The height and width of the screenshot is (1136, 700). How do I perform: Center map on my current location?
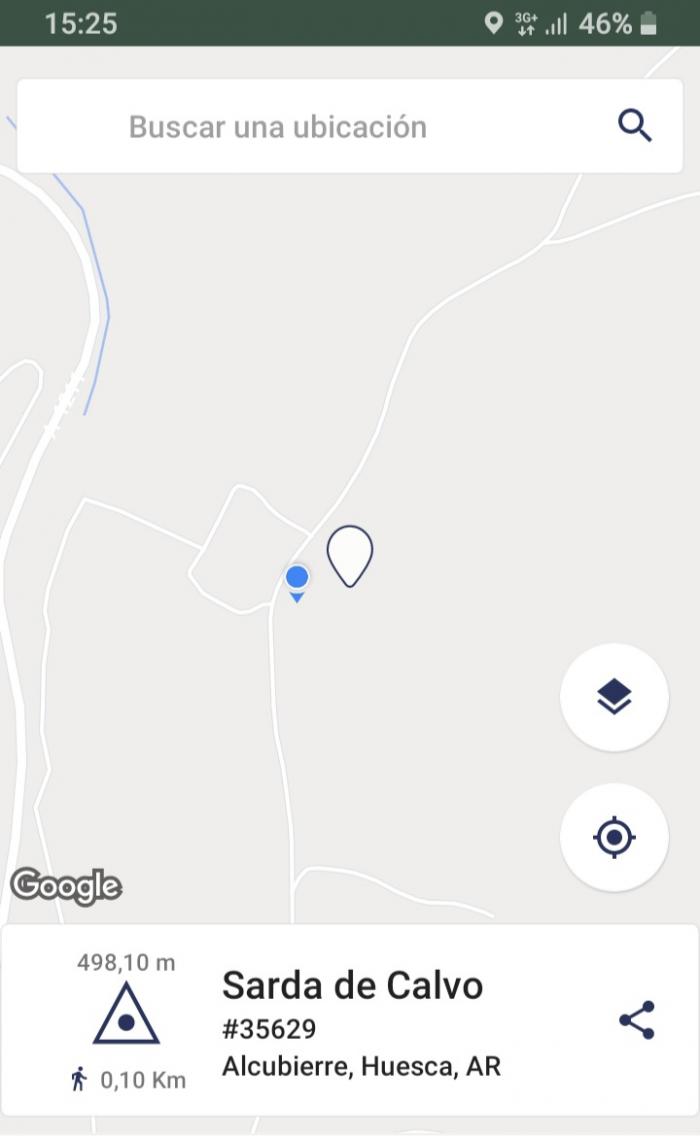(x=614, y=838)
